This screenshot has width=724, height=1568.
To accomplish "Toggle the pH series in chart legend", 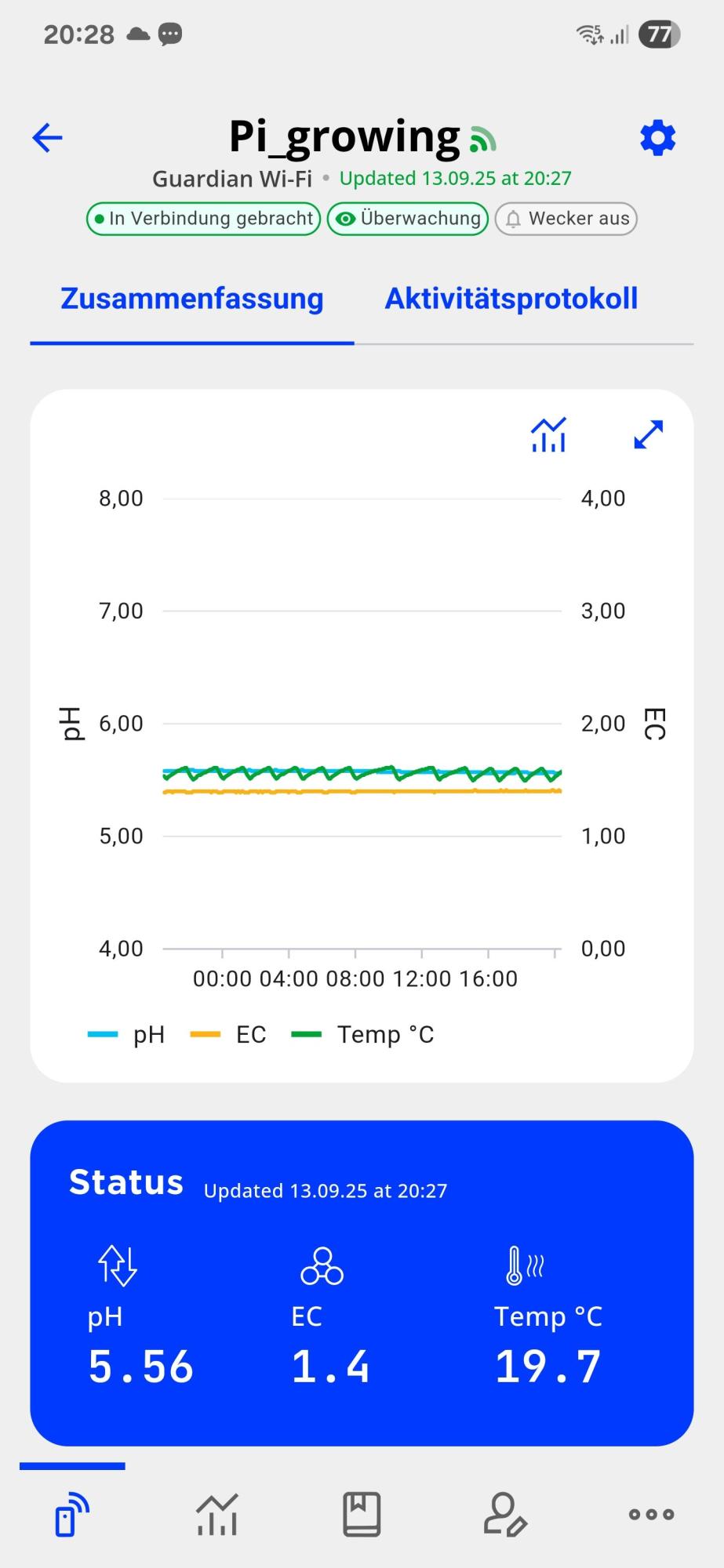I will [126, 1035].
